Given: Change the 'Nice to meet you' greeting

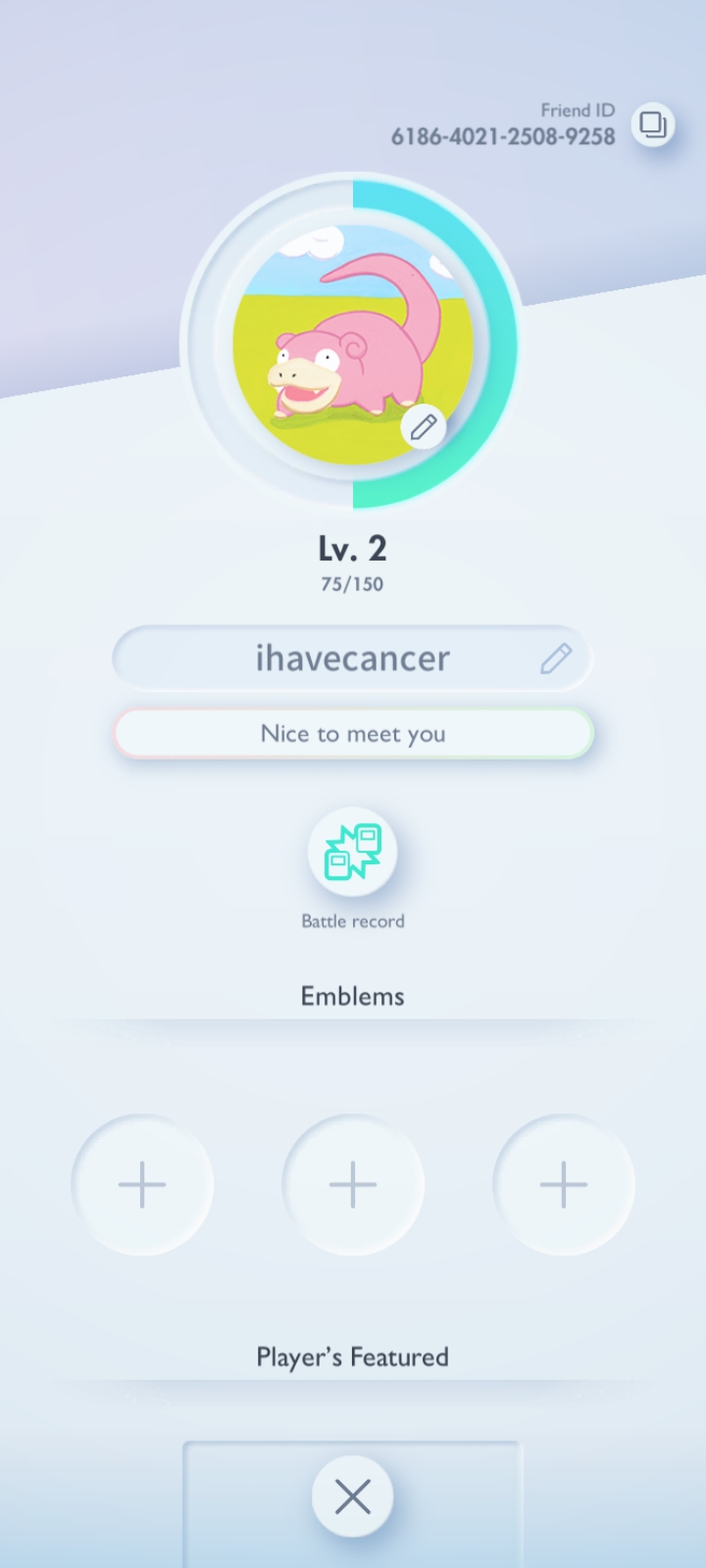Looking at the screenshot, I should (x=353, y=733).
